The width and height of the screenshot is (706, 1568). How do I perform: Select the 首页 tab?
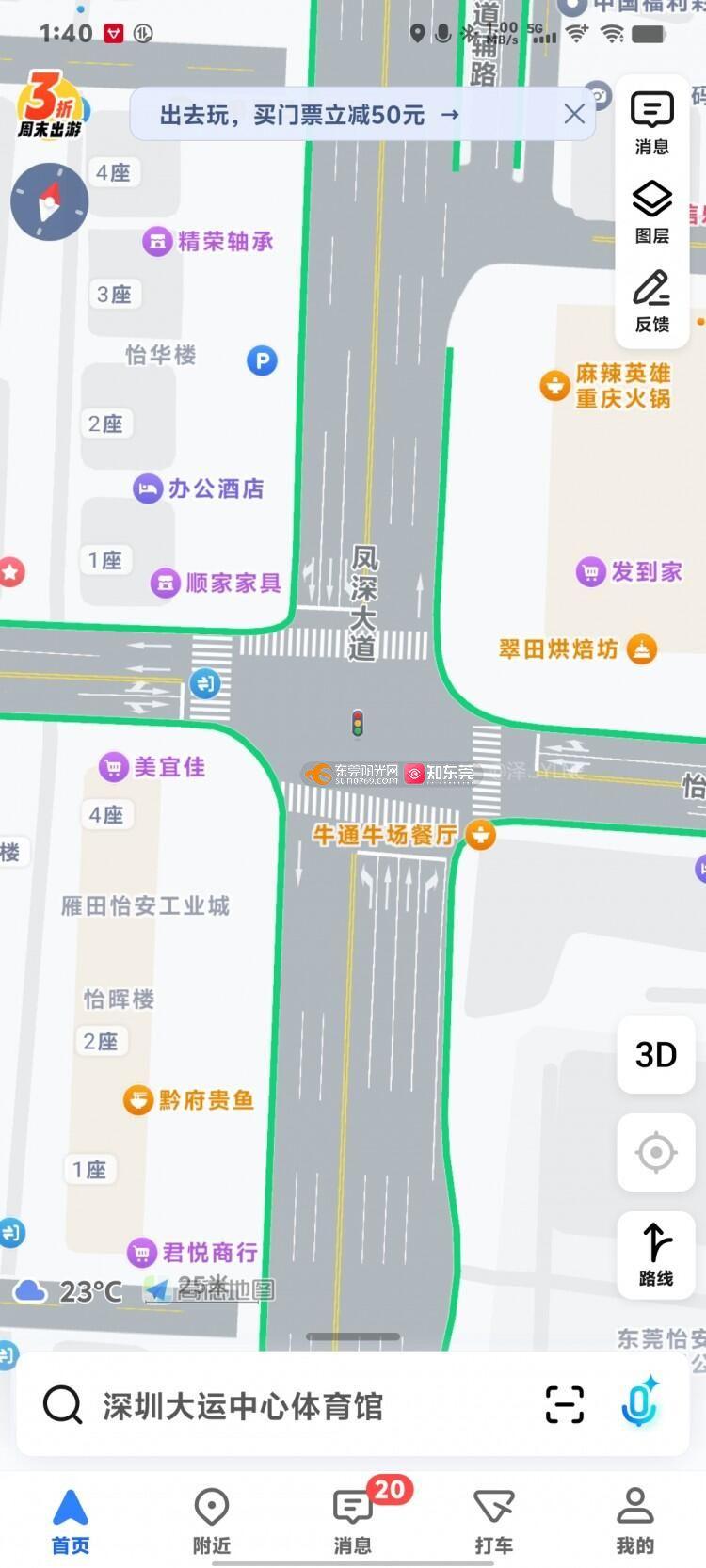tap(71, 1519)
